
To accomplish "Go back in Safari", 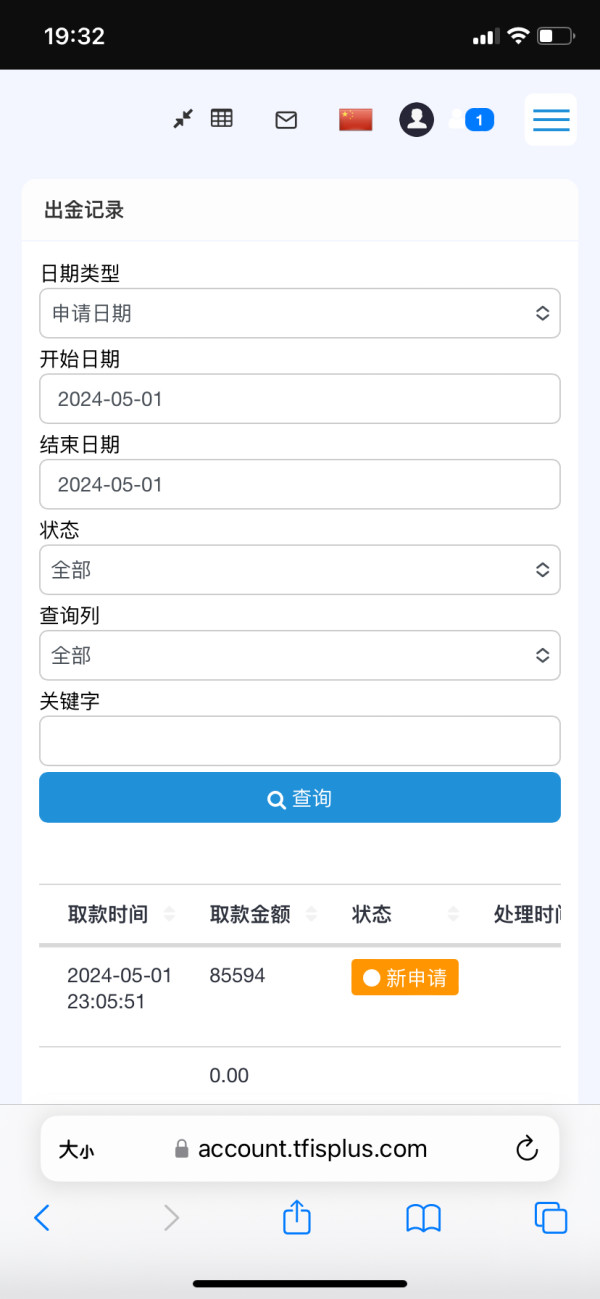I will coord(42,1218).
